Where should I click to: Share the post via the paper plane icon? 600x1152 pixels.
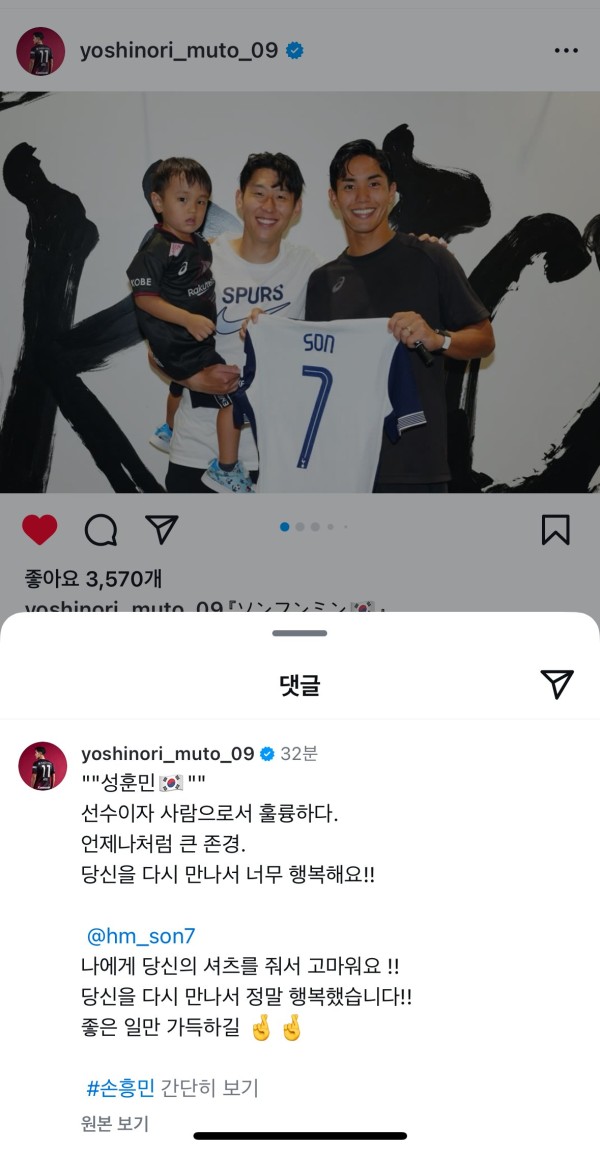point(161,529)
